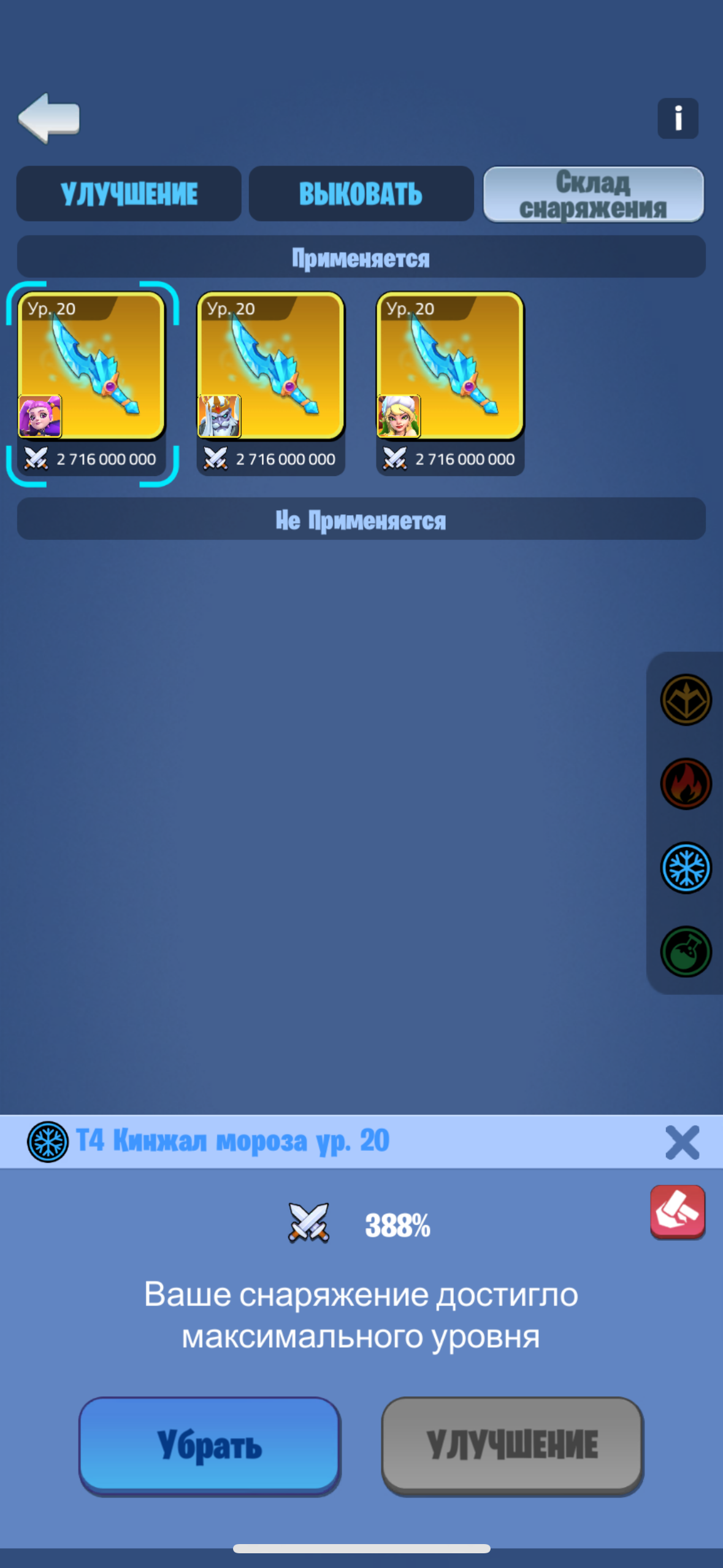Select the dagger equipped on pink-haired hero
Viewport: 723px width, 1568px height.
(x=92, y=366)
